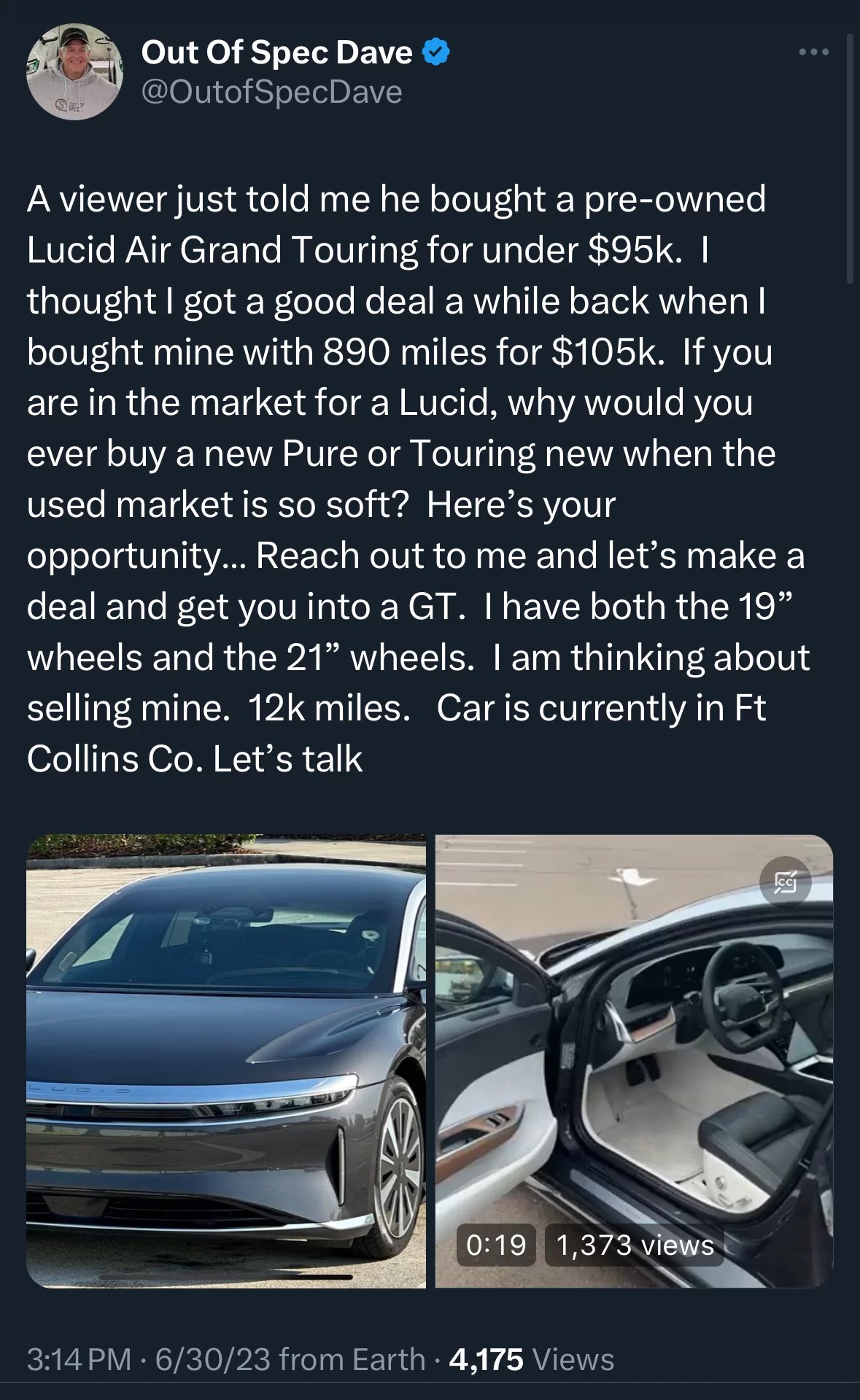Viewport: 860px width, 1400px height.
Task: Click the display name Out Of Spec Dave
Action: pos(276,51)
